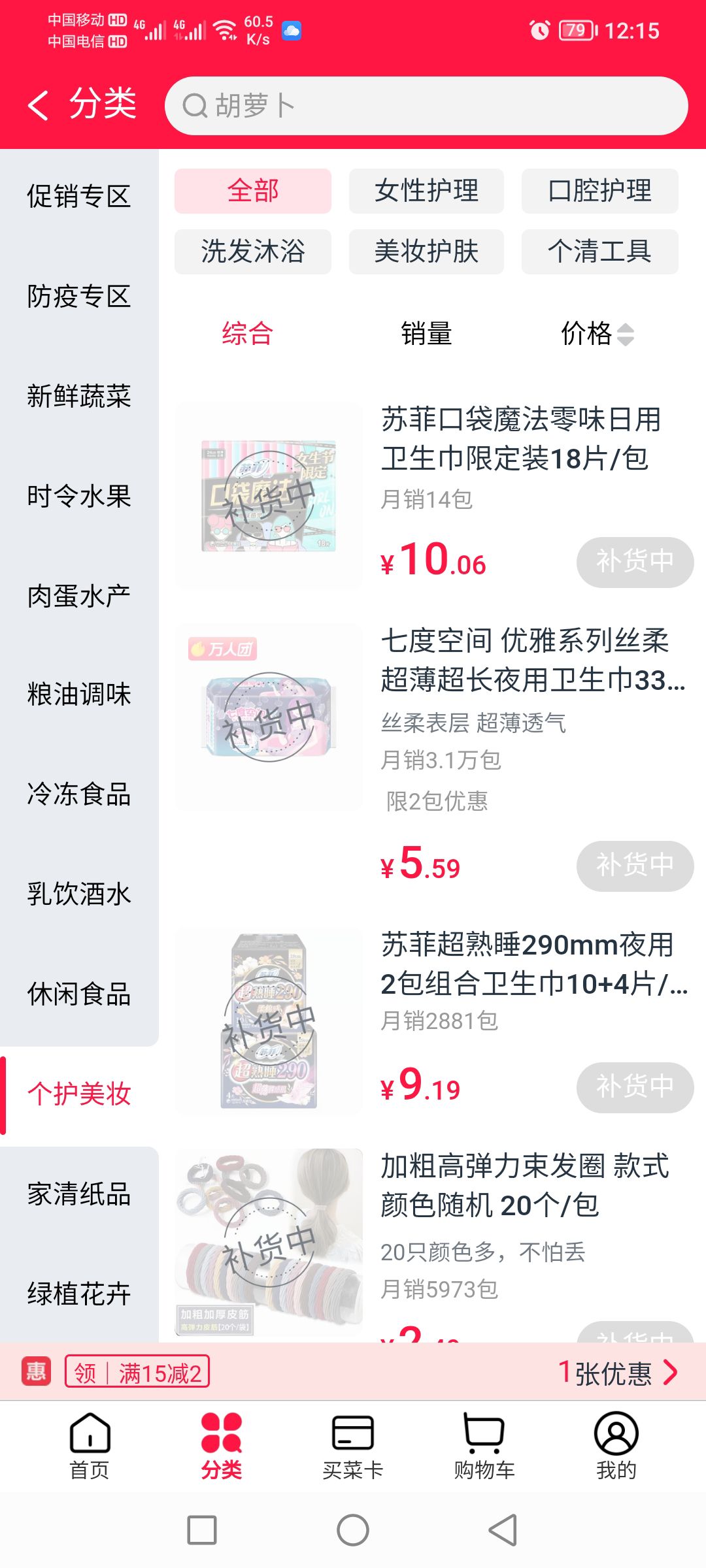
Task: Open 苏菲口袋魔法零味日用卫生巾 product
Action: (x=520, y=439)
